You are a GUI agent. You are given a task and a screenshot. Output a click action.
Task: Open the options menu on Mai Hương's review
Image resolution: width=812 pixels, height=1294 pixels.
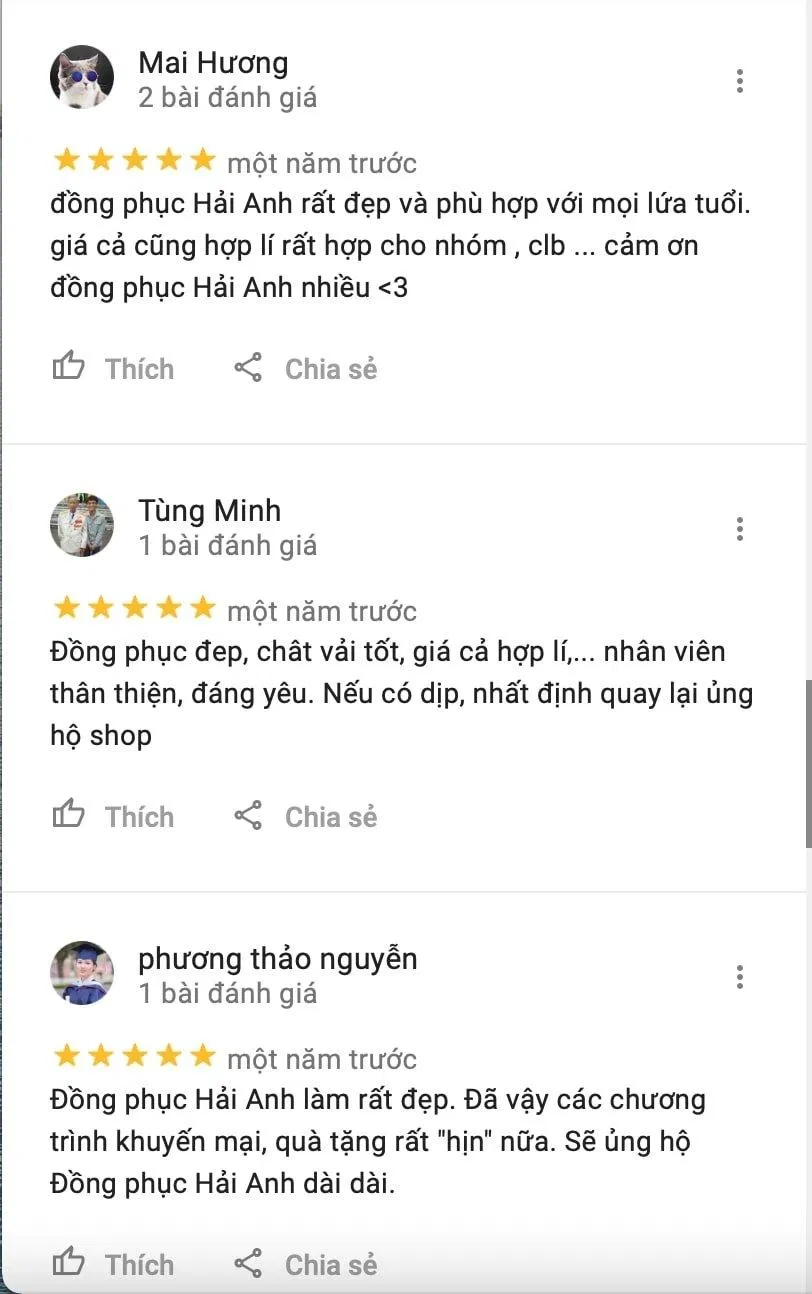coord(740,80)
